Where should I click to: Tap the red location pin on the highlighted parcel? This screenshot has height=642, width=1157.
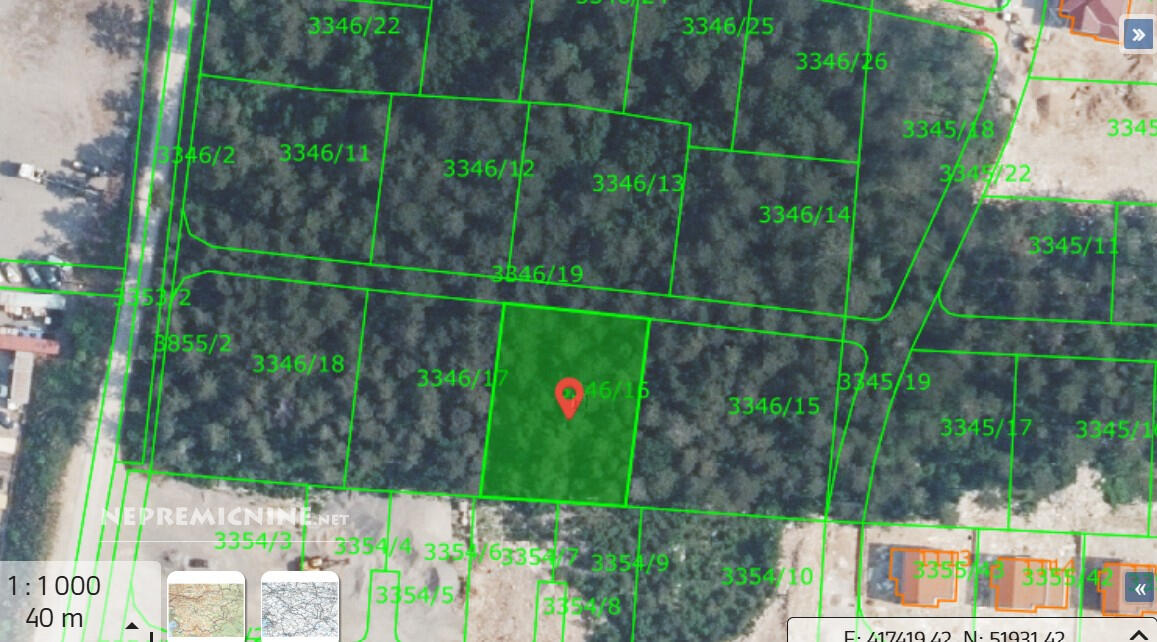[x=569, y=397]
